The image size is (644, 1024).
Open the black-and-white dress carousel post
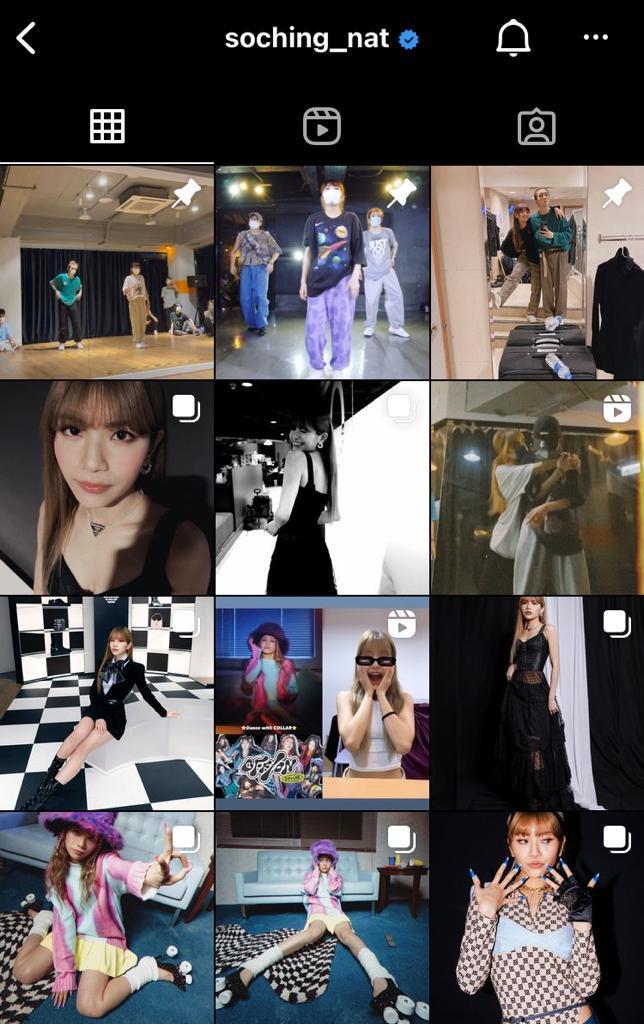(x=322, y=488)
